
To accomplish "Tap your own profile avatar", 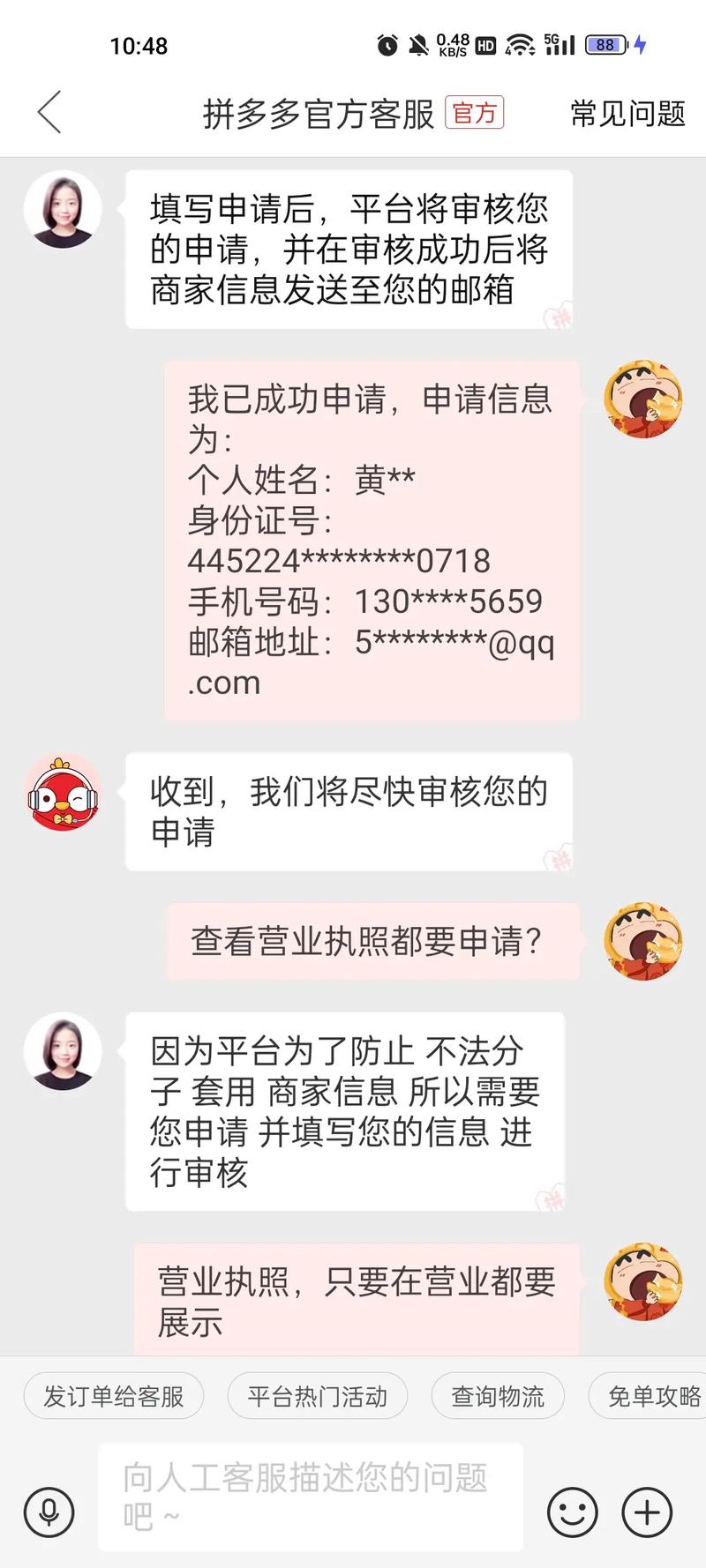I will pyautogui.click(x=643, y=399).
